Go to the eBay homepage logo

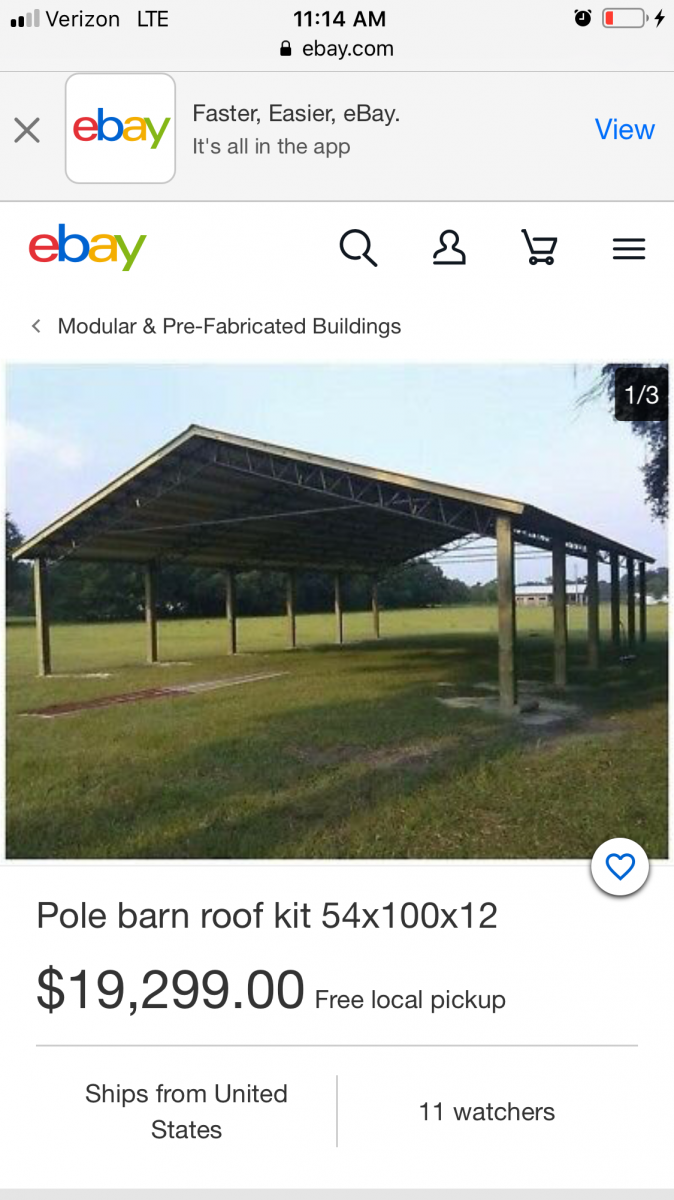(87, 247)
